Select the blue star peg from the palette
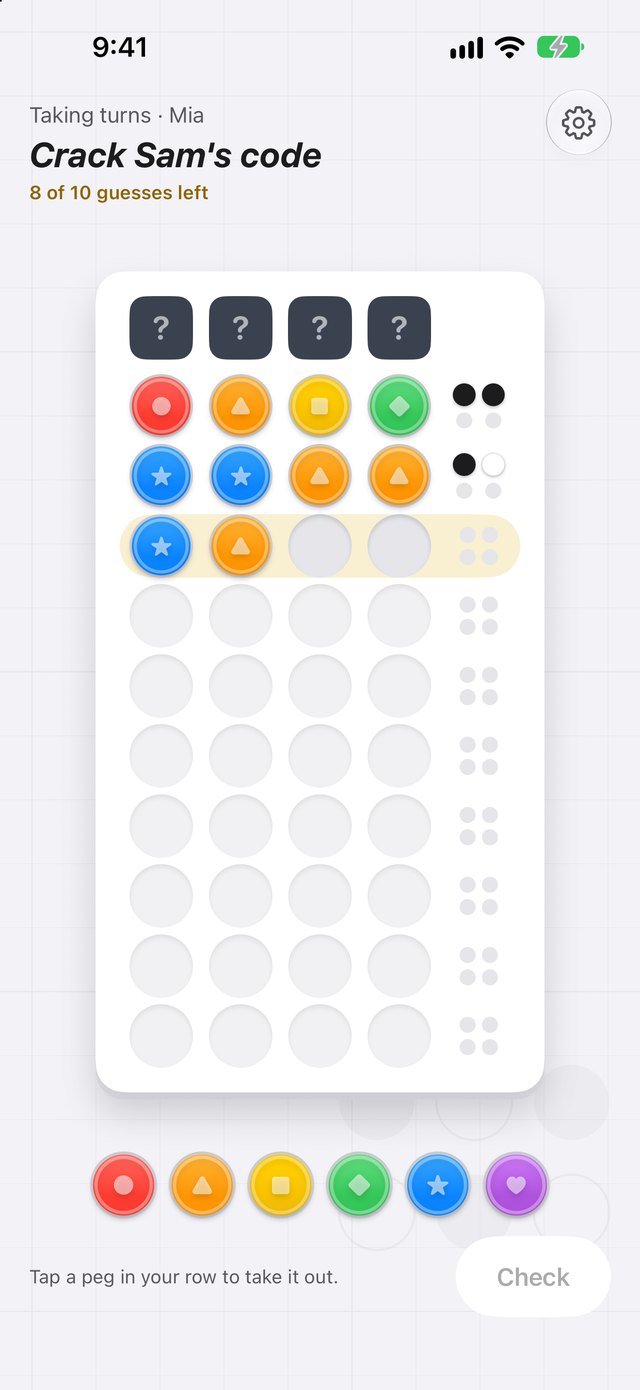The width and height of the screenshot is (640, 1390). (438, 1185)
